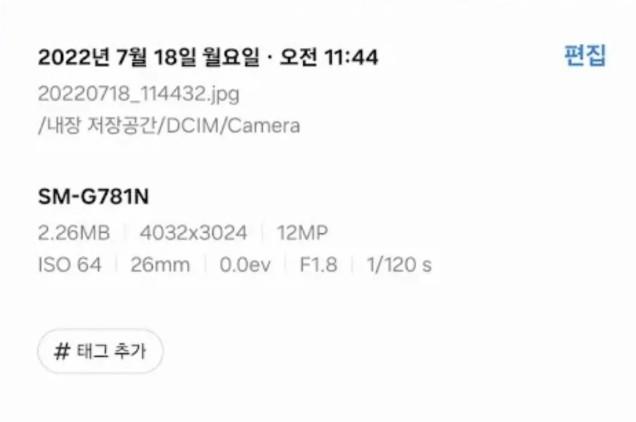Image resolution: width=636 pixels, height=422 pixels.
Task: Add a tag with # 태그 추가
Action: pos(101,351)
